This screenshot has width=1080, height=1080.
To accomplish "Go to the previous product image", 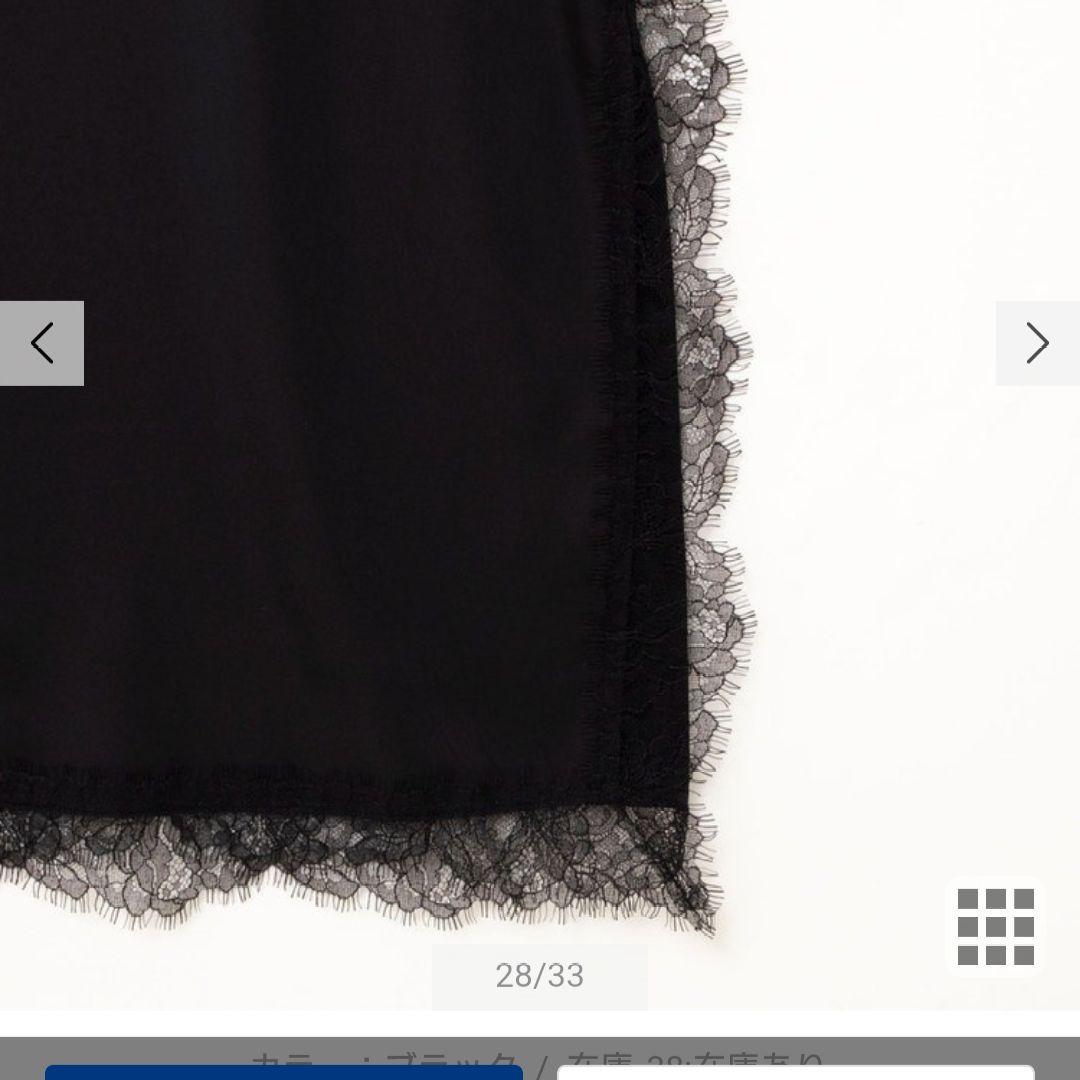I will pyautogui.click(x=42, y=343).
